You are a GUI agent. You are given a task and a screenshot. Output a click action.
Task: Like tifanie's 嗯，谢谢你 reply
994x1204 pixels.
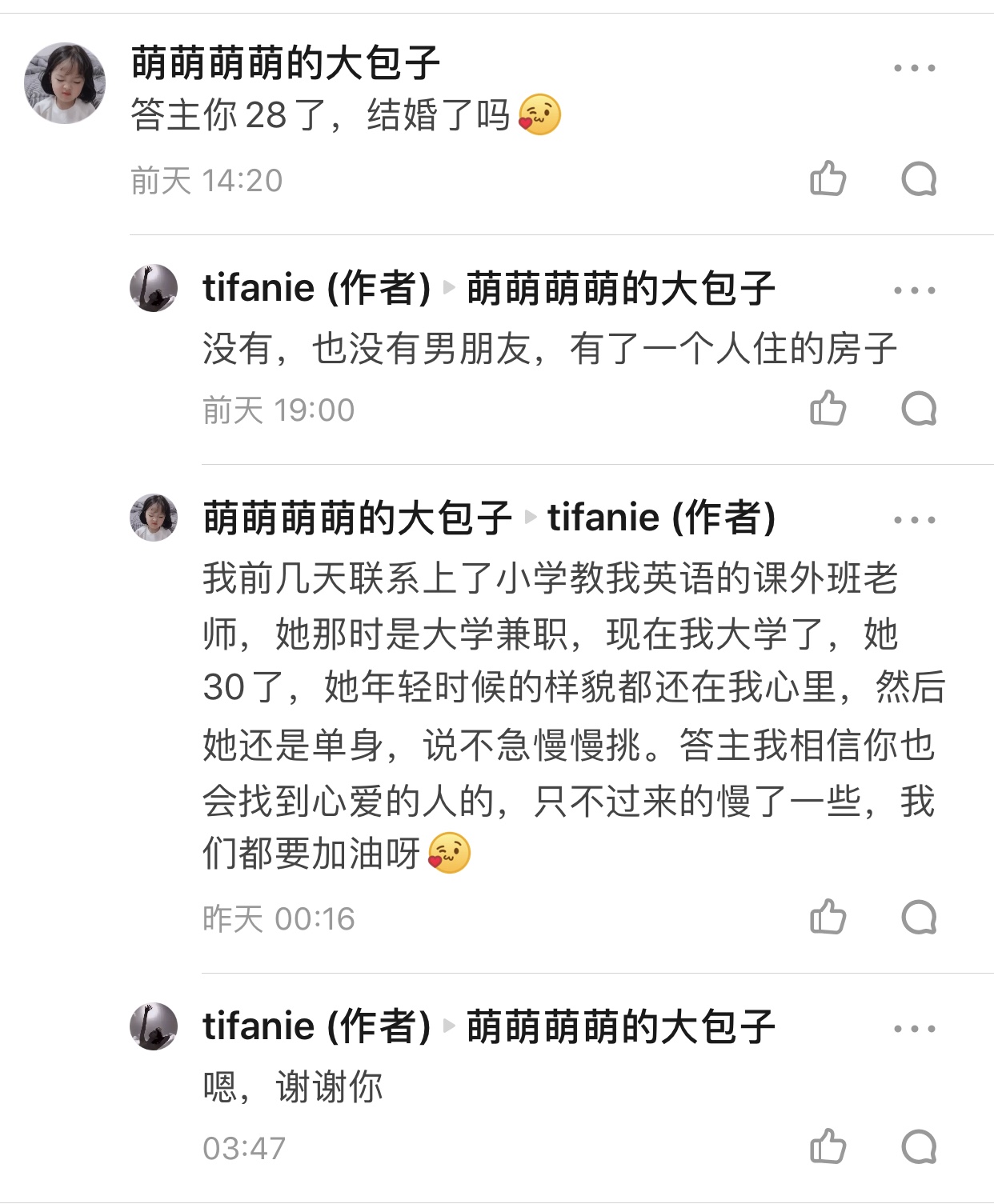point(828,1147)
